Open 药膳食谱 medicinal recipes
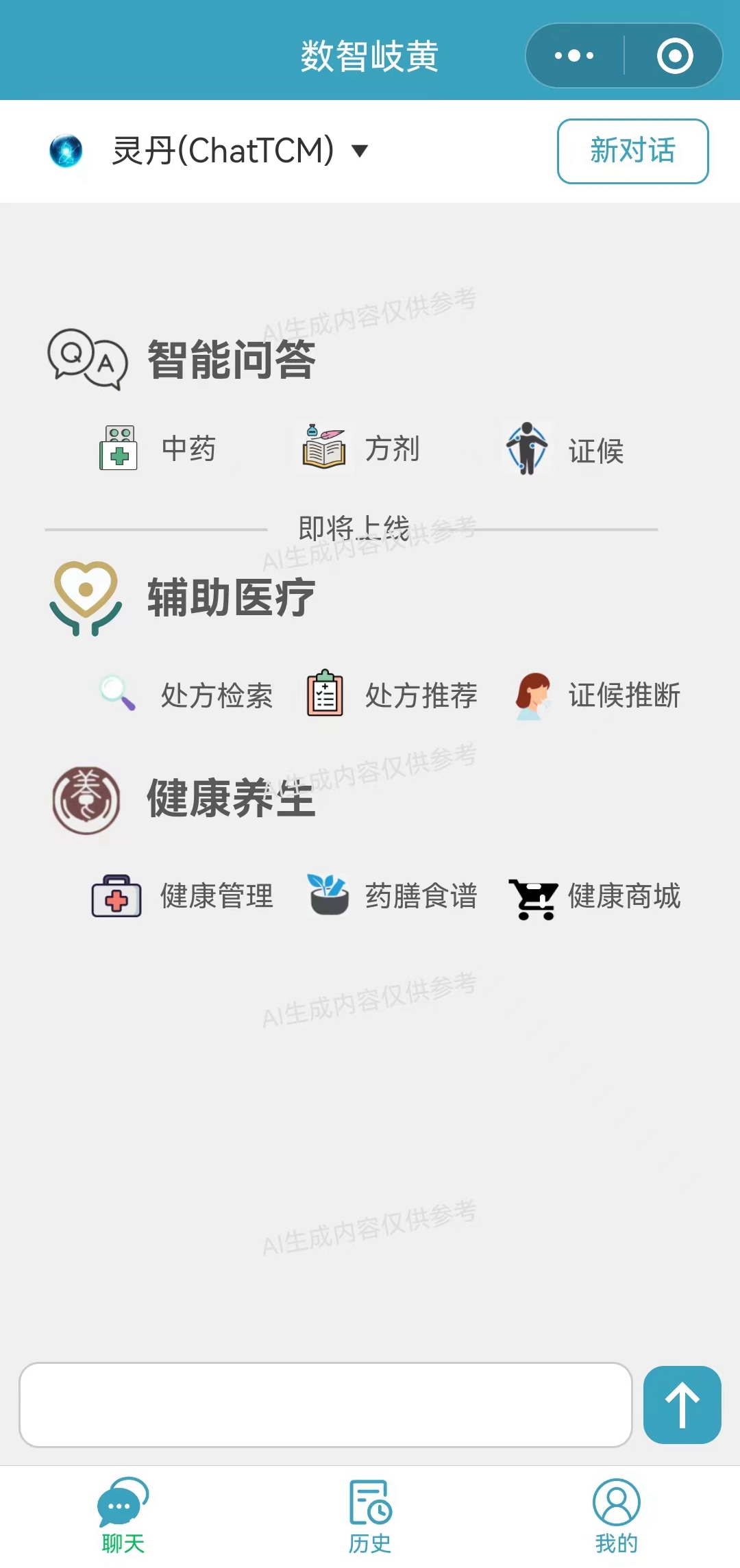The image size is (740, 1568). (x=392, y=896)
